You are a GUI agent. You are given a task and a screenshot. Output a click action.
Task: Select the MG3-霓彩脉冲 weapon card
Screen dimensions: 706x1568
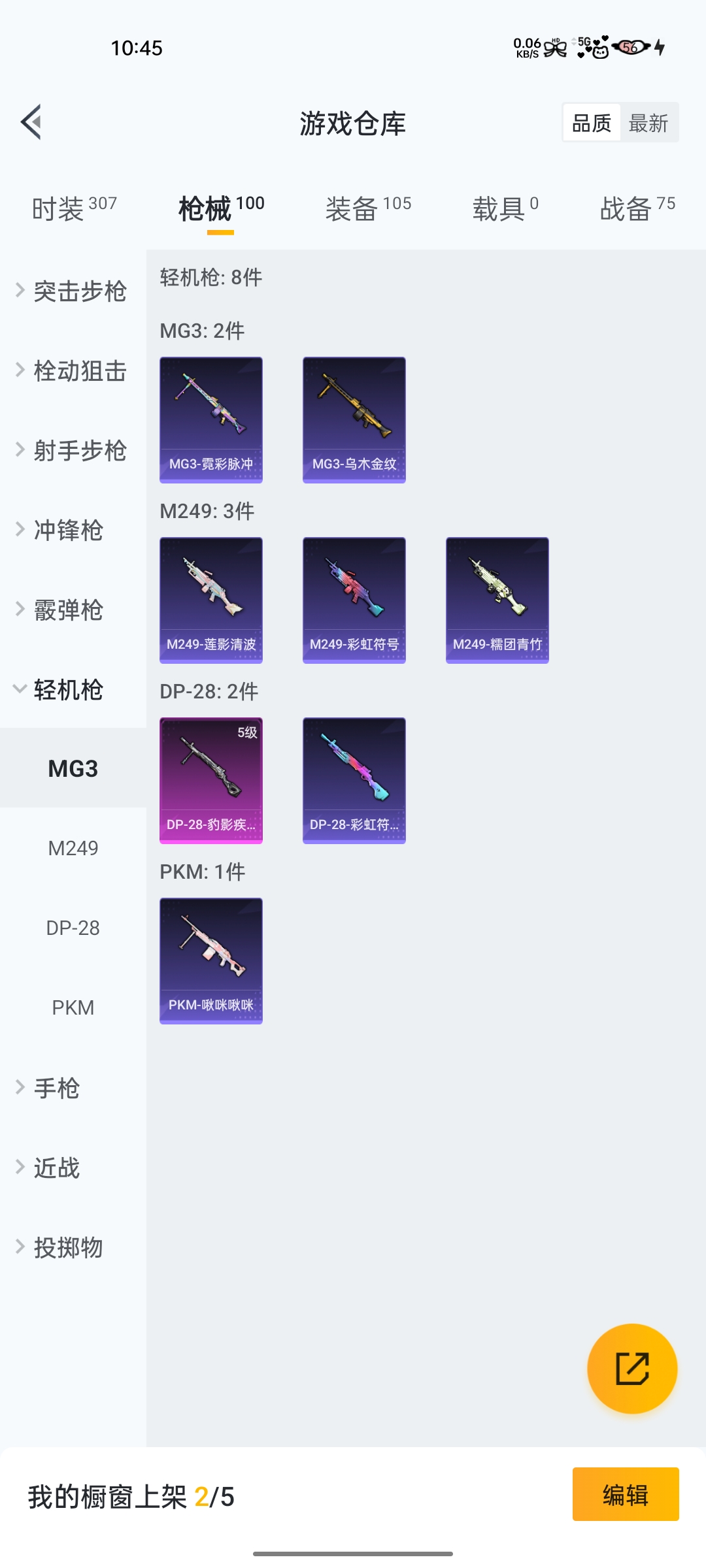(x=210, y=419)
